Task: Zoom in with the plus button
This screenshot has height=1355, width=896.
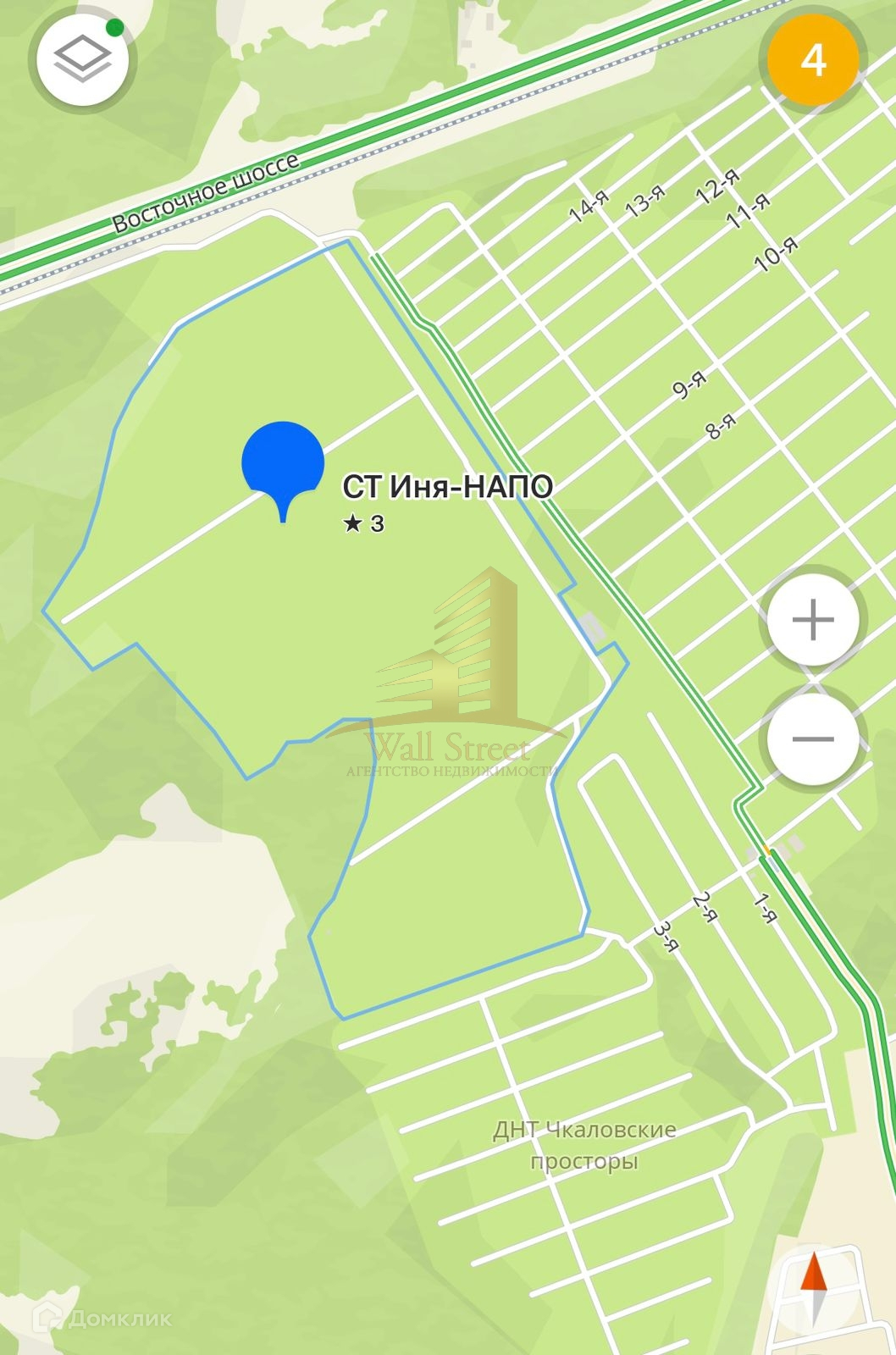Action: pos(812,620)
